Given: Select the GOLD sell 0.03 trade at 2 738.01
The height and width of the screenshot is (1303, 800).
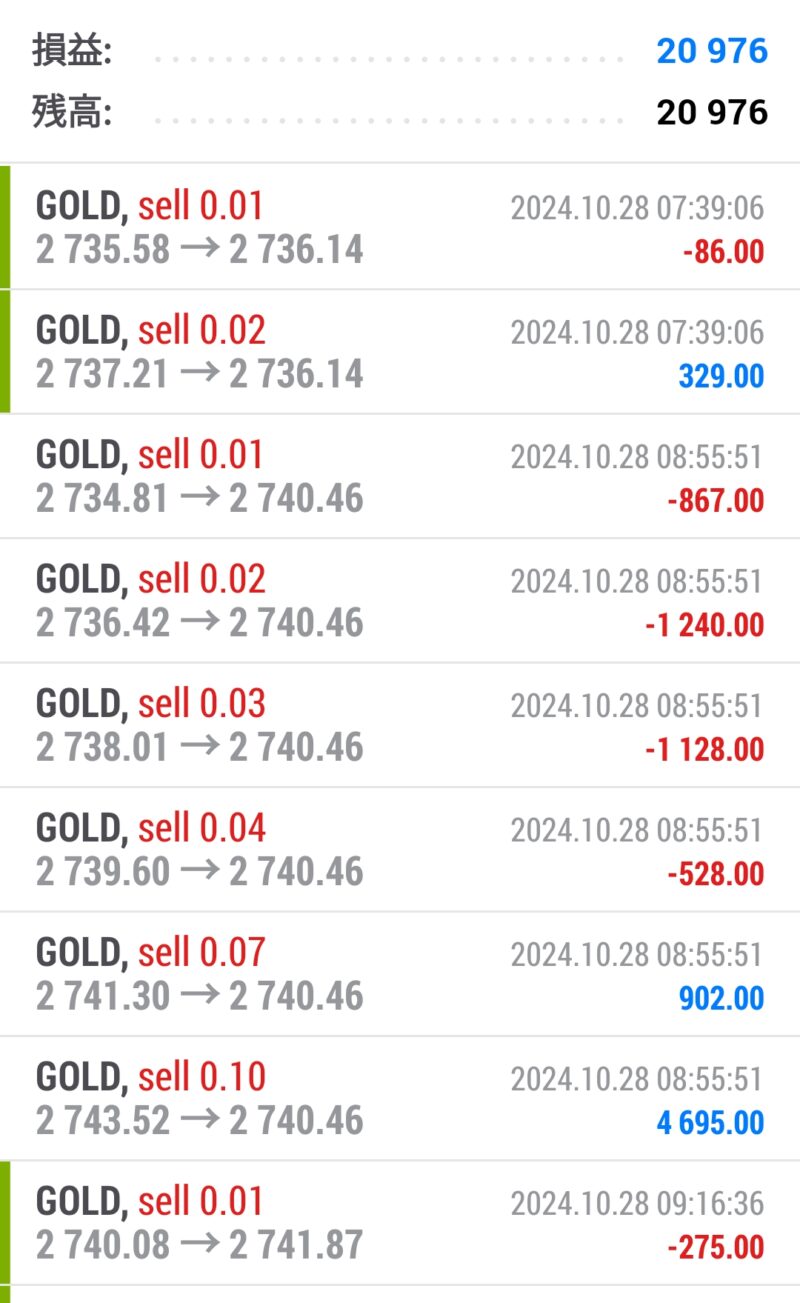Looking at the screenshot, I should [400, 725].
